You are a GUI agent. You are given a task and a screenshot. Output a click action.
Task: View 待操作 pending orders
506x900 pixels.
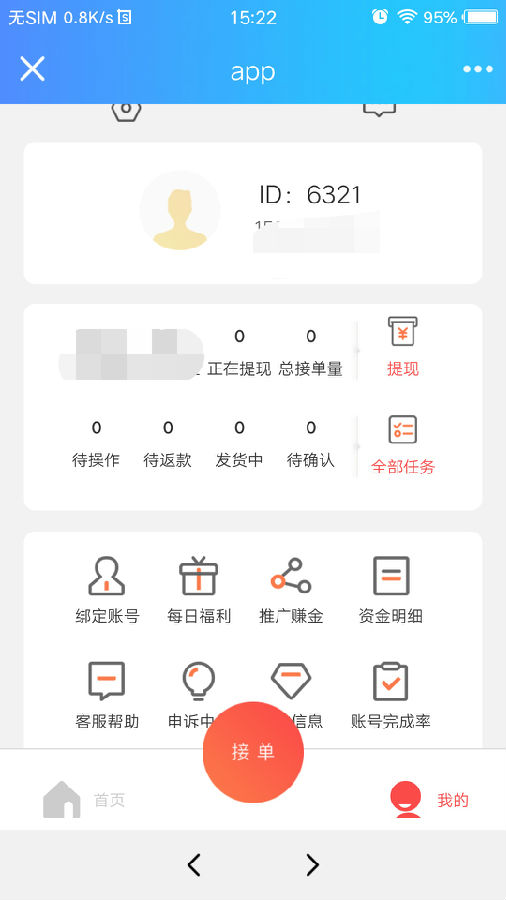point(96,444)
